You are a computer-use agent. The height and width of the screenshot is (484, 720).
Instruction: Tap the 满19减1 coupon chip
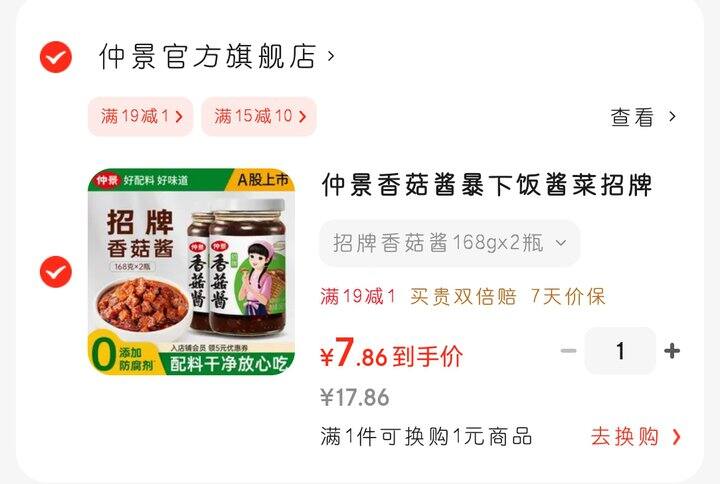[140, 117]
